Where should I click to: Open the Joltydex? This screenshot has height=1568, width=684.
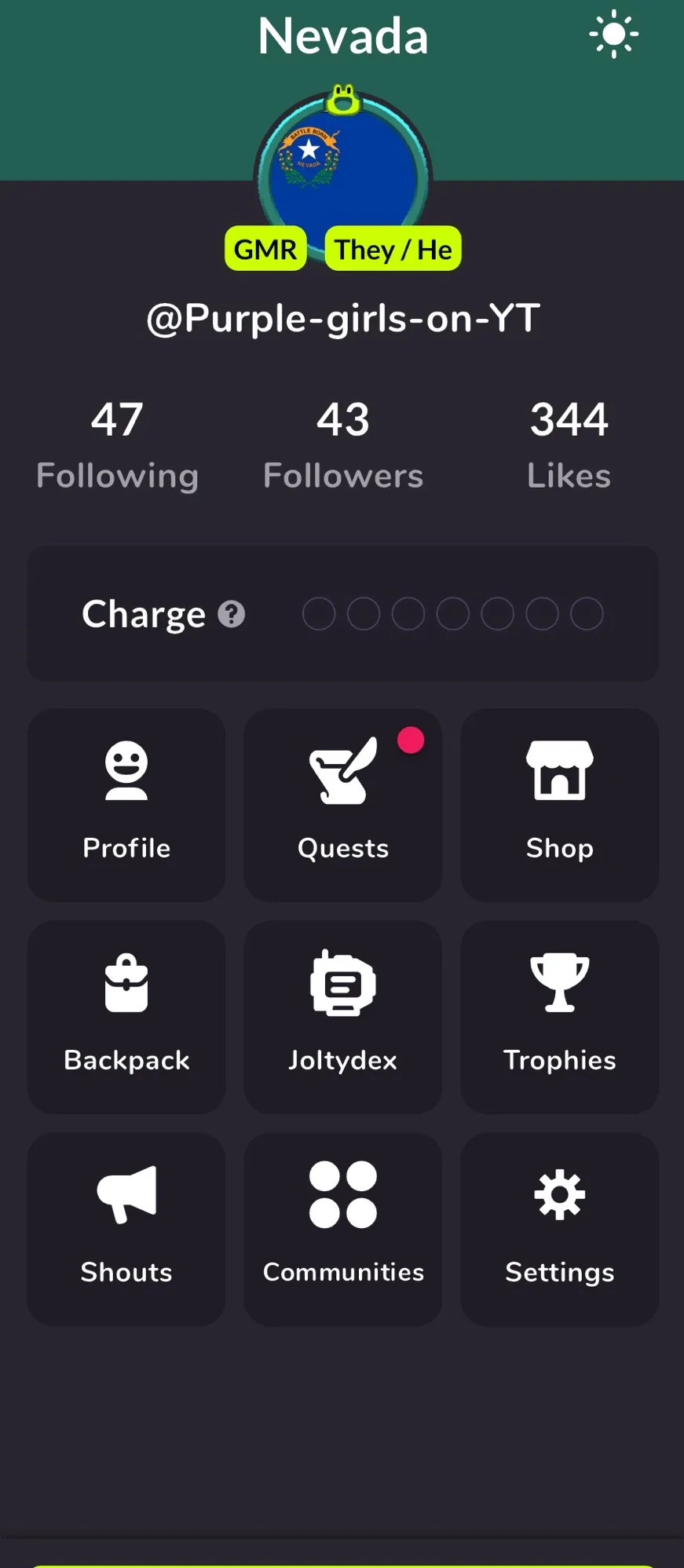click(343, 1016)
